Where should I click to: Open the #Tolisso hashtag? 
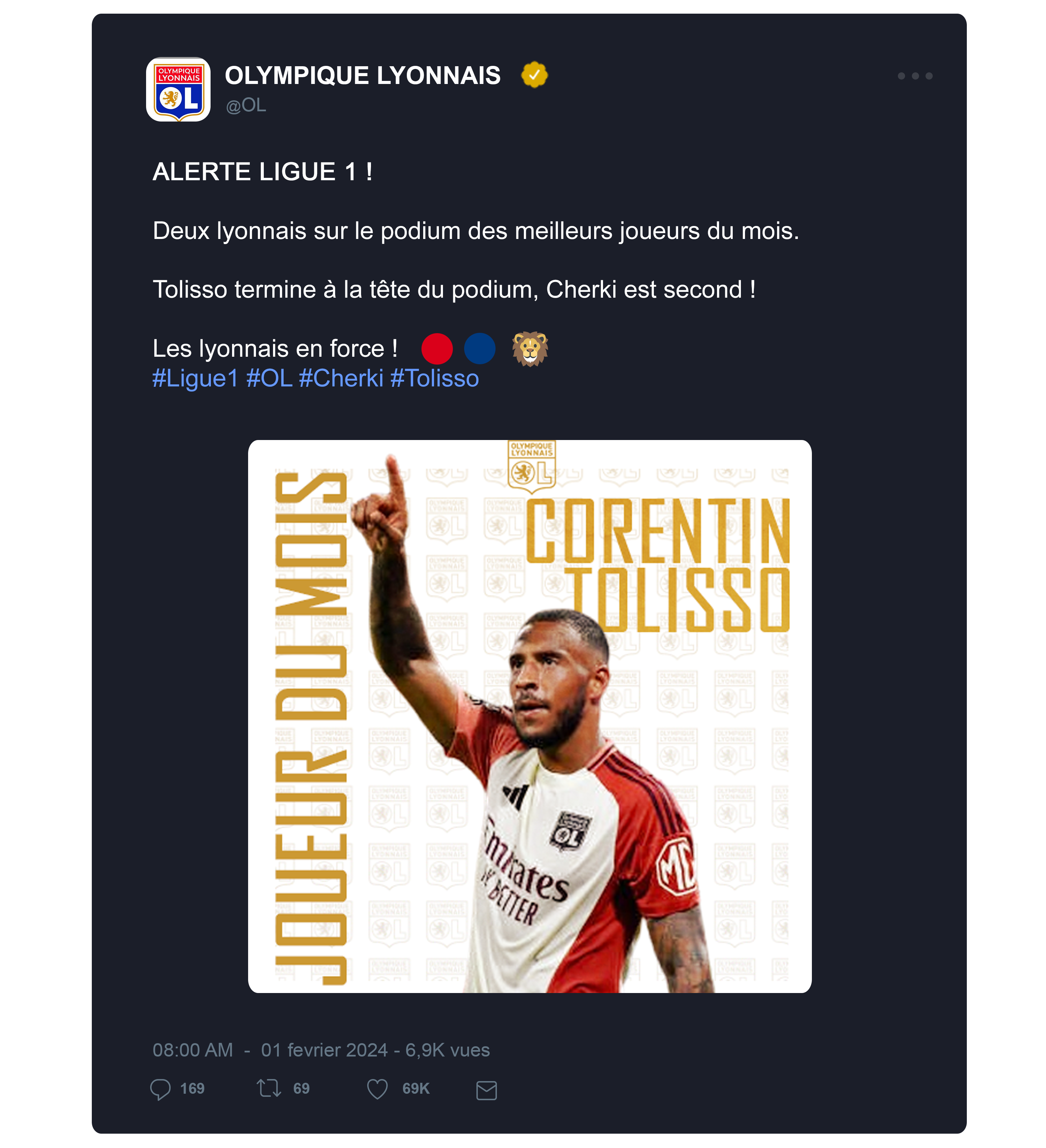coord(434,379)
